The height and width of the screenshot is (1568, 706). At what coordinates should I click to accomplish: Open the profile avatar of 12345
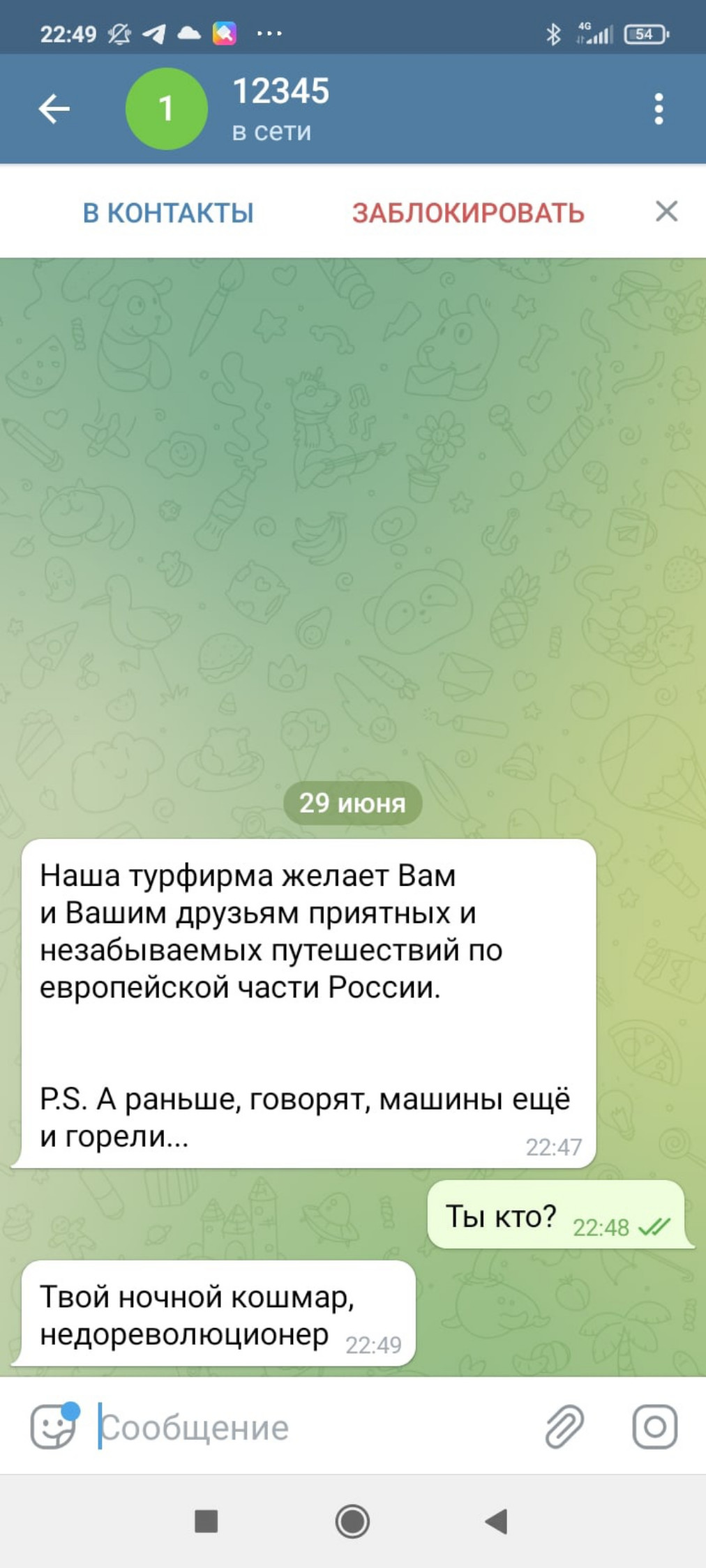pos(166,109)
